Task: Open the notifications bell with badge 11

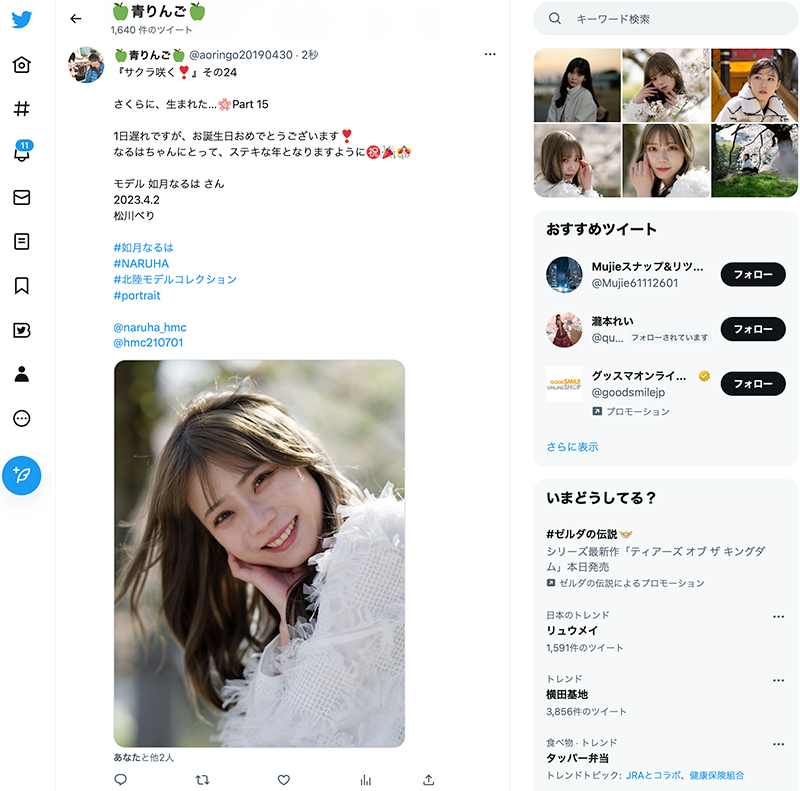Action: 22,151
